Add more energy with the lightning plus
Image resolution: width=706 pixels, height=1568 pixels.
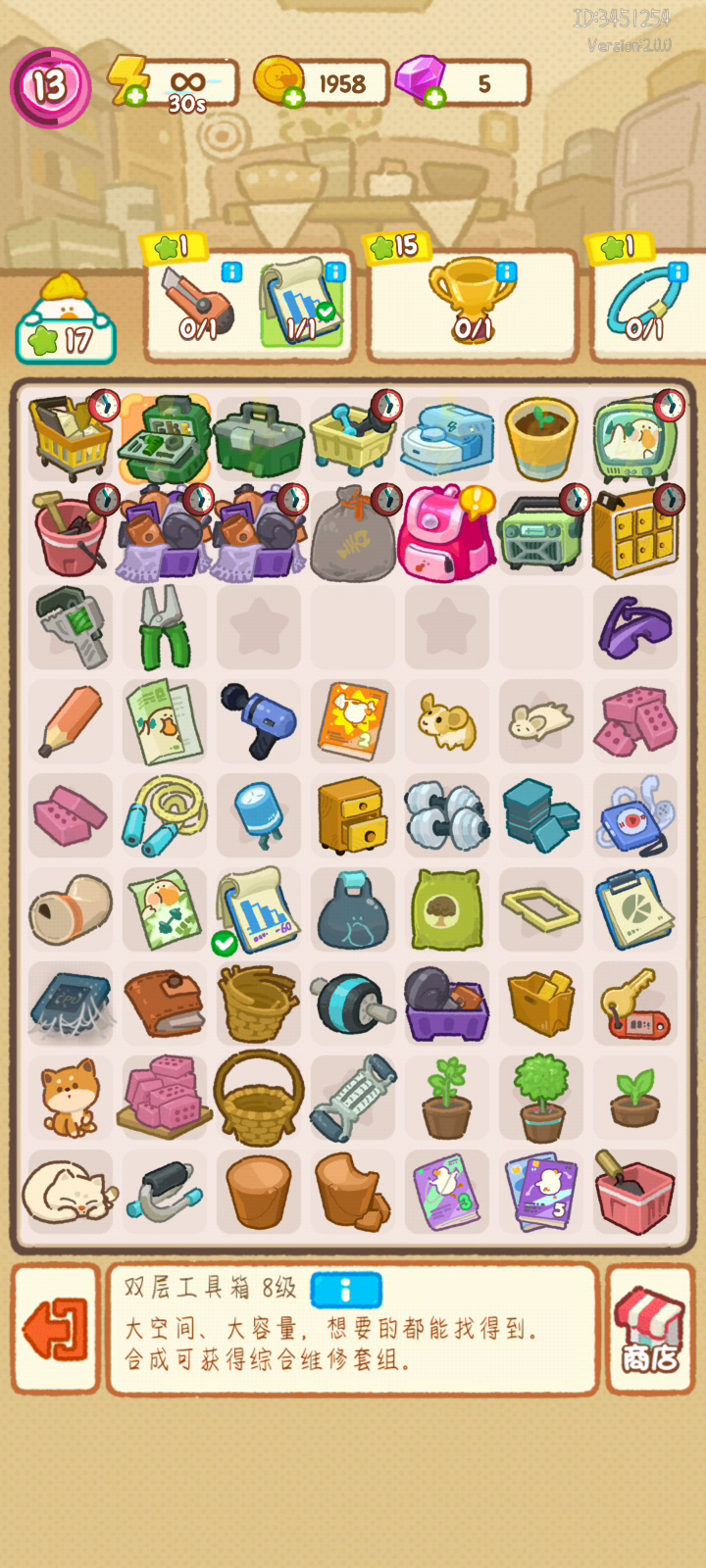coord(134,96)
